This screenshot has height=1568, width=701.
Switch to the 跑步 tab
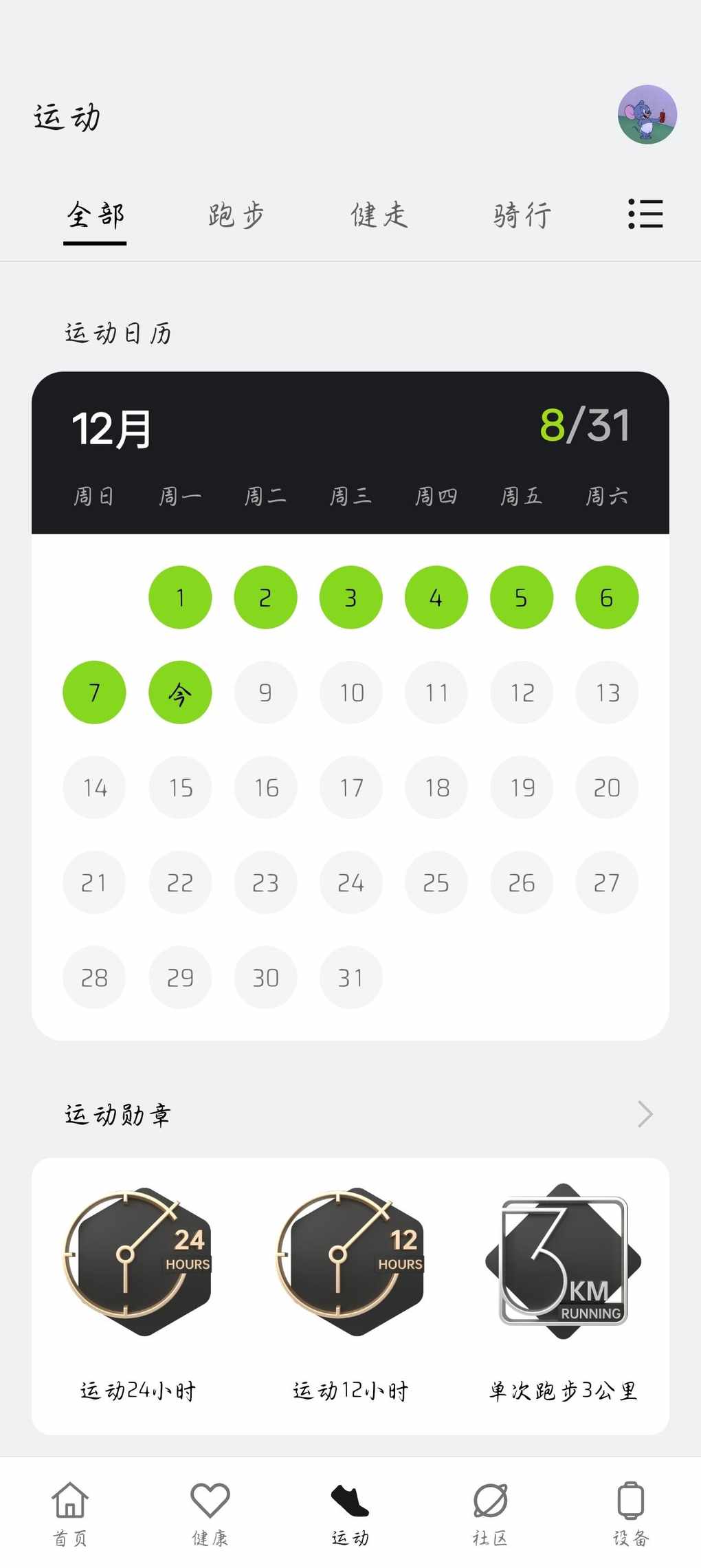tap(236, 215)
